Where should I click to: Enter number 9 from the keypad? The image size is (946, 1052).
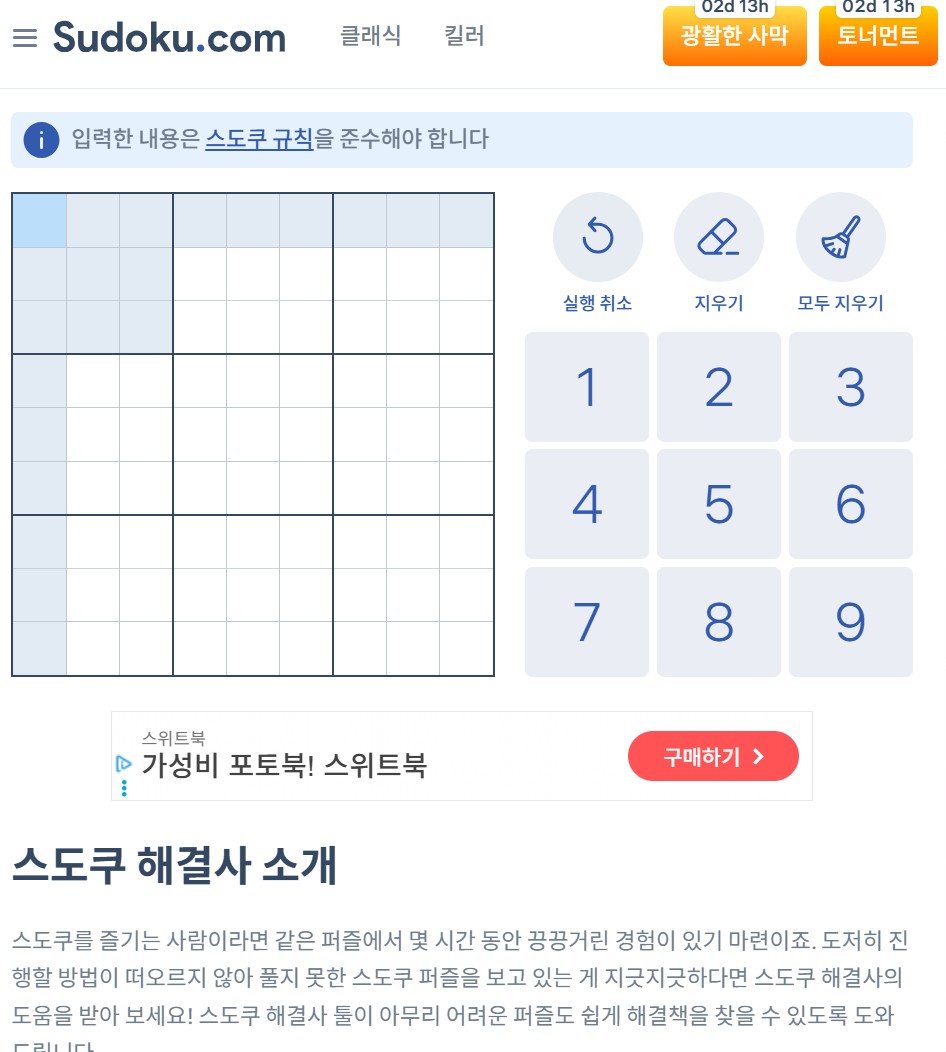850,622
